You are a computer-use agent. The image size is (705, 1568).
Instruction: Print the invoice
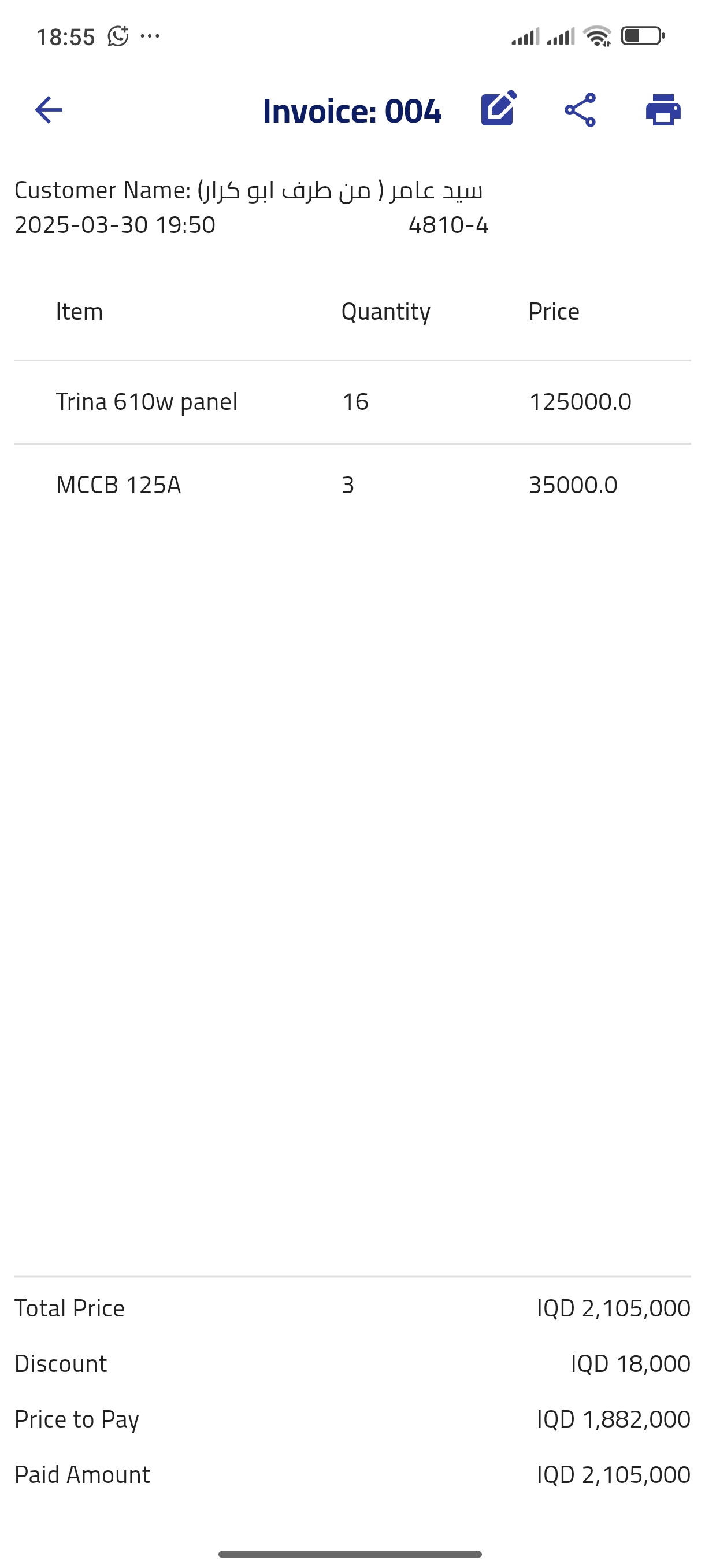(662, 110)
